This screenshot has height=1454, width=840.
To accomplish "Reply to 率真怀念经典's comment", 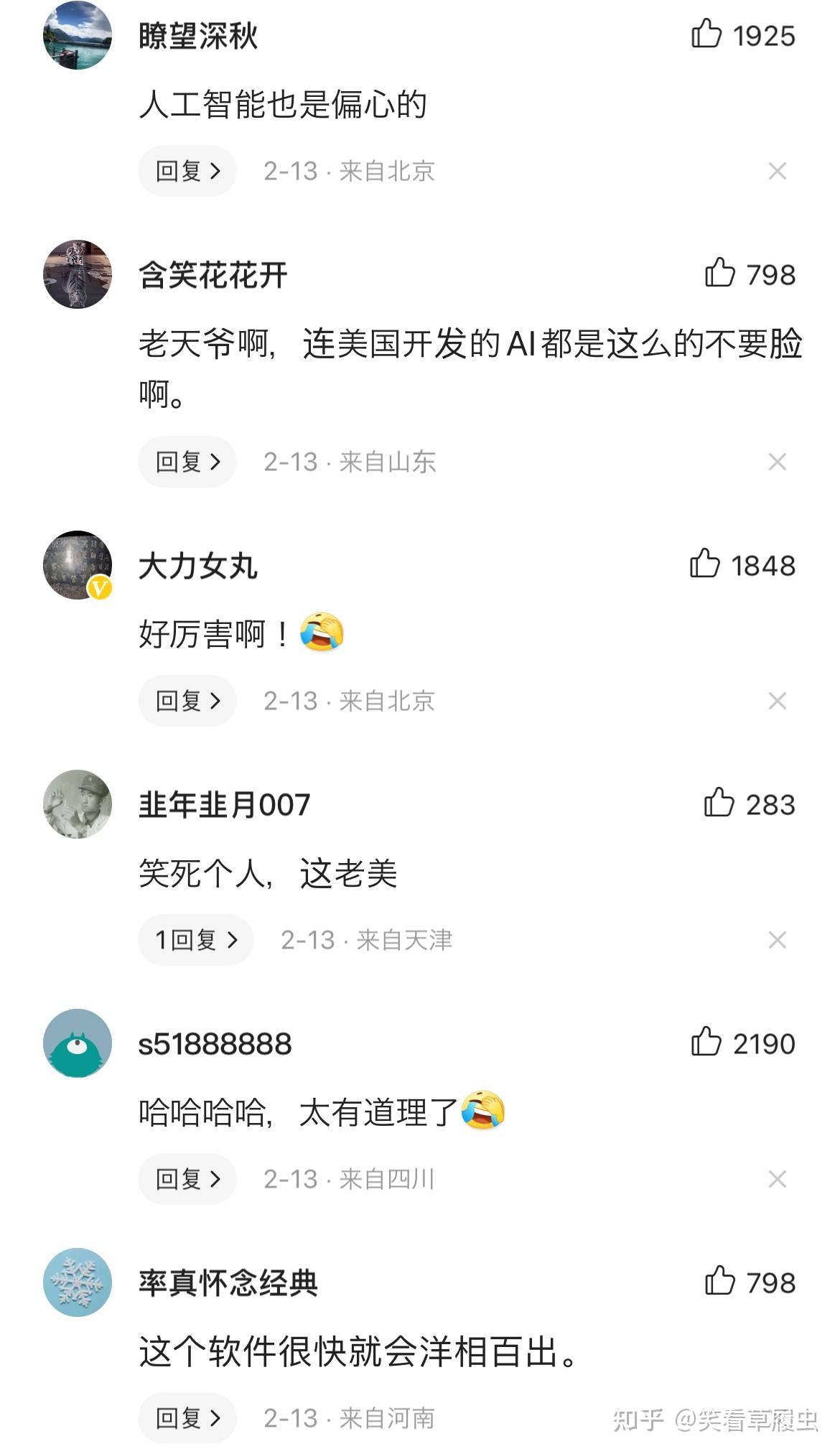I will [187, 1418].
